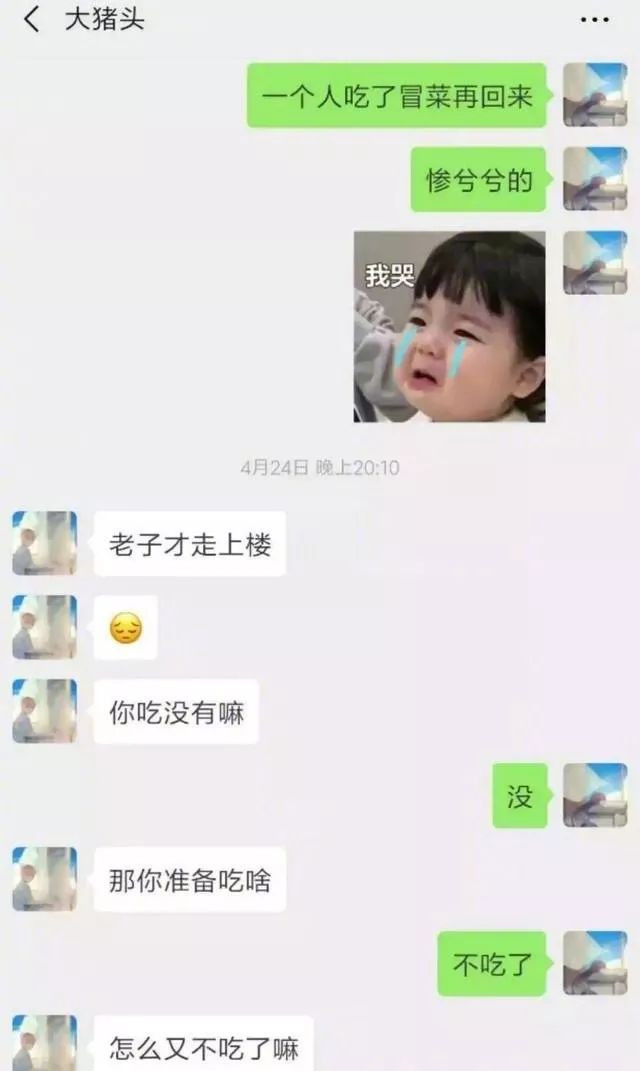Screen dimensions: 640x1071
Task: Open the chat overflow menu
Action: click(x=594, y=20)
